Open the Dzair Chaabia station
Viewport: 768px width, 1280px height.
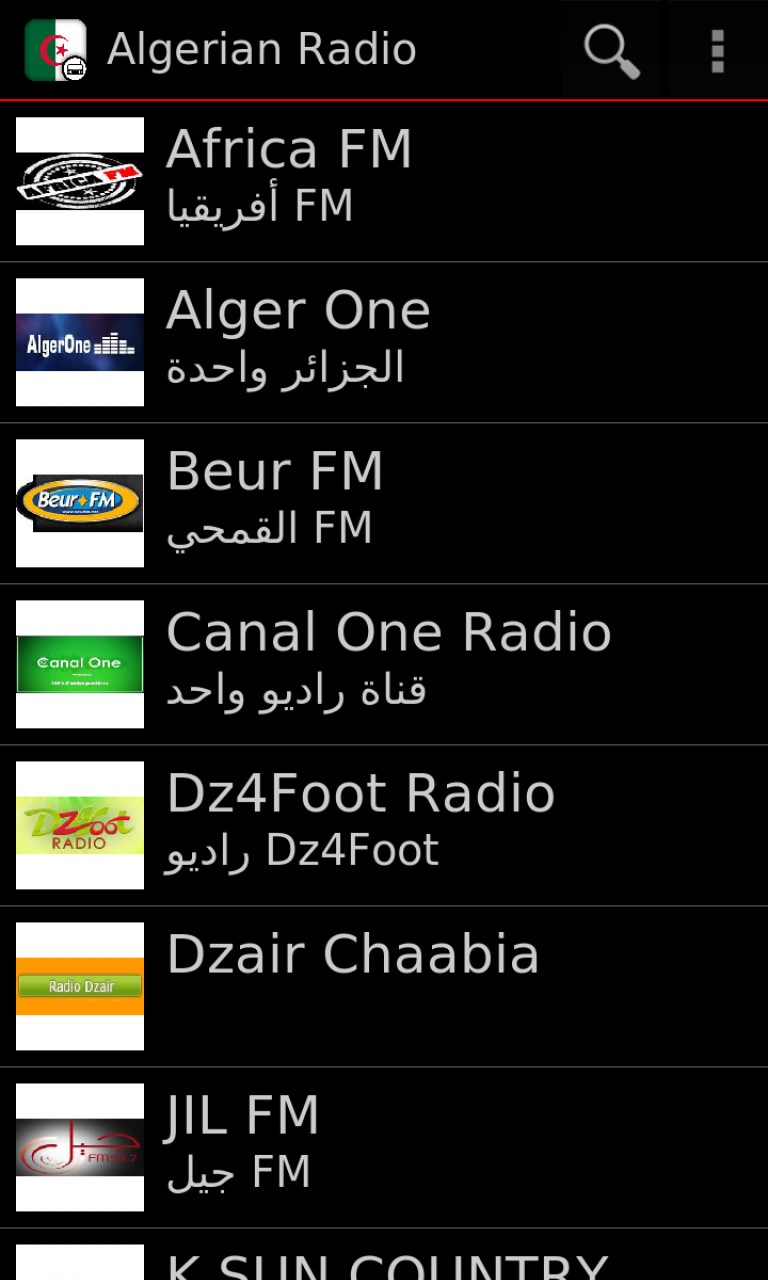(353, 953)
